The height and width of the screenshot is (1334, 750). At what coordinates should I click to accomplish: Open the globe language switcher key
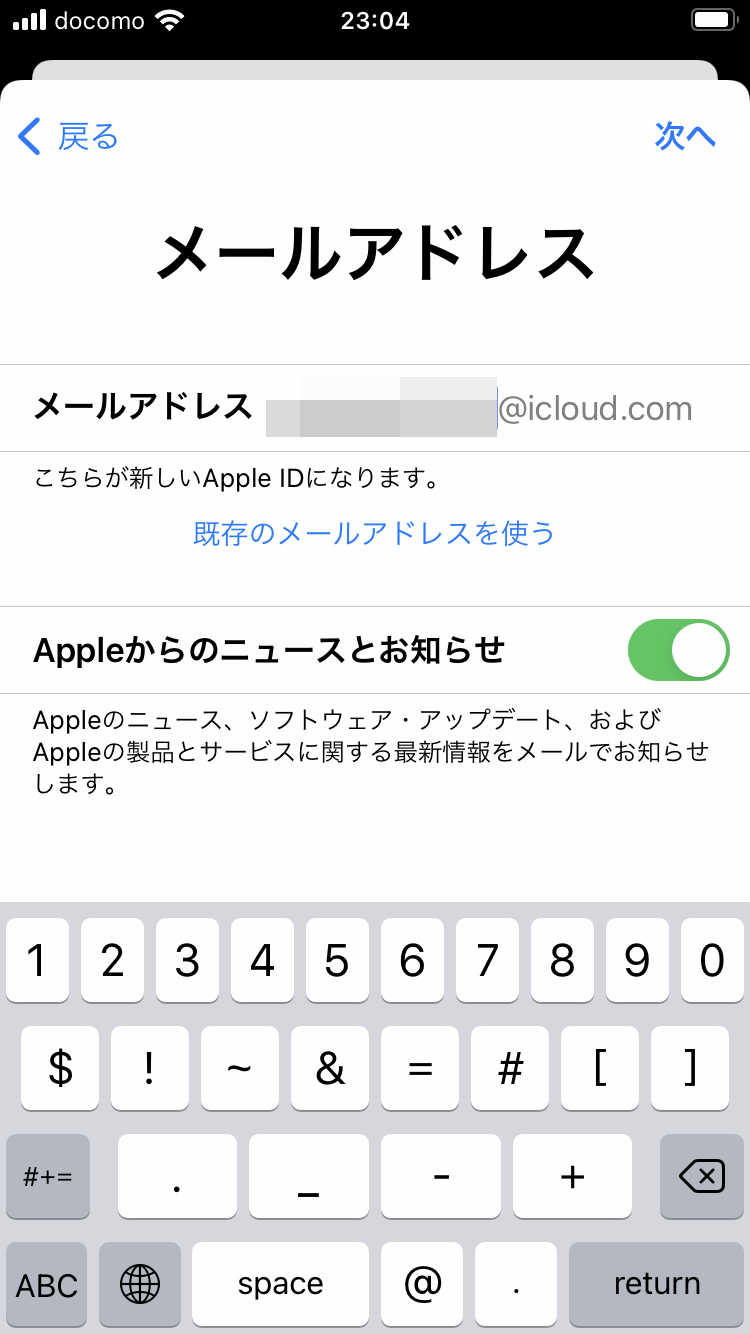point(139,1285)
